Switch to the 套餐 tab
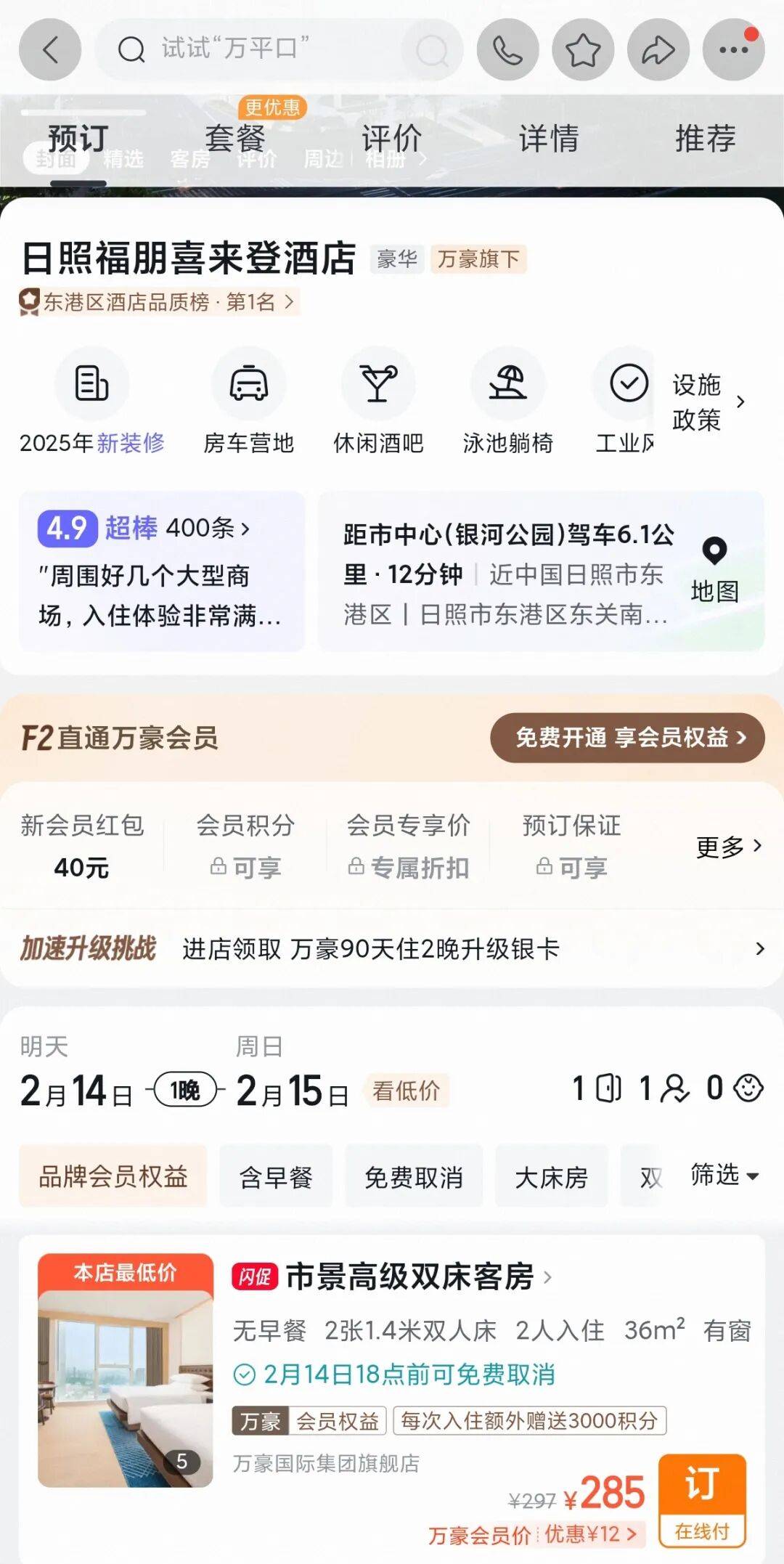The image size is (784, 1564). point(234,138)
